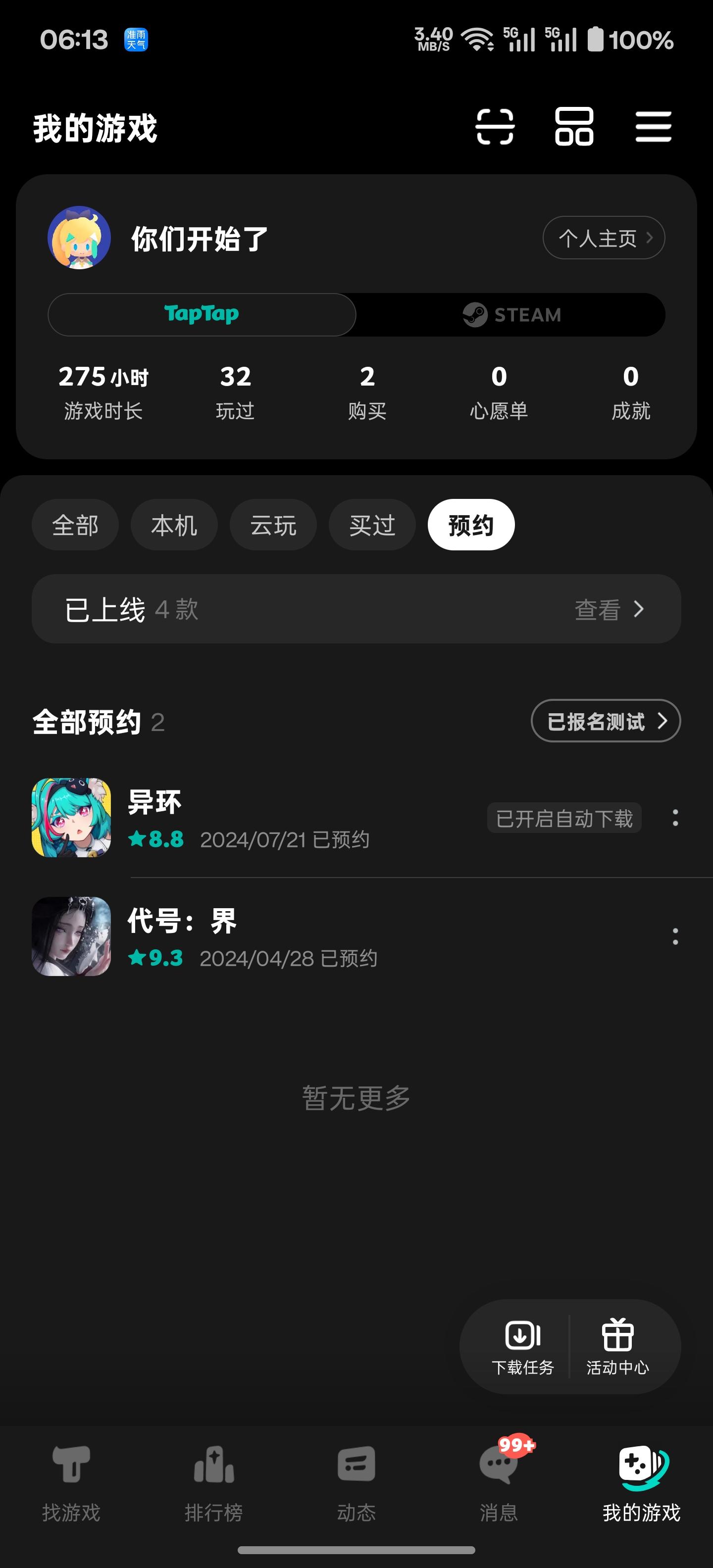Select the 云玩 filter chip
This screenshot has height=1568, width=713.
point(273,524)
